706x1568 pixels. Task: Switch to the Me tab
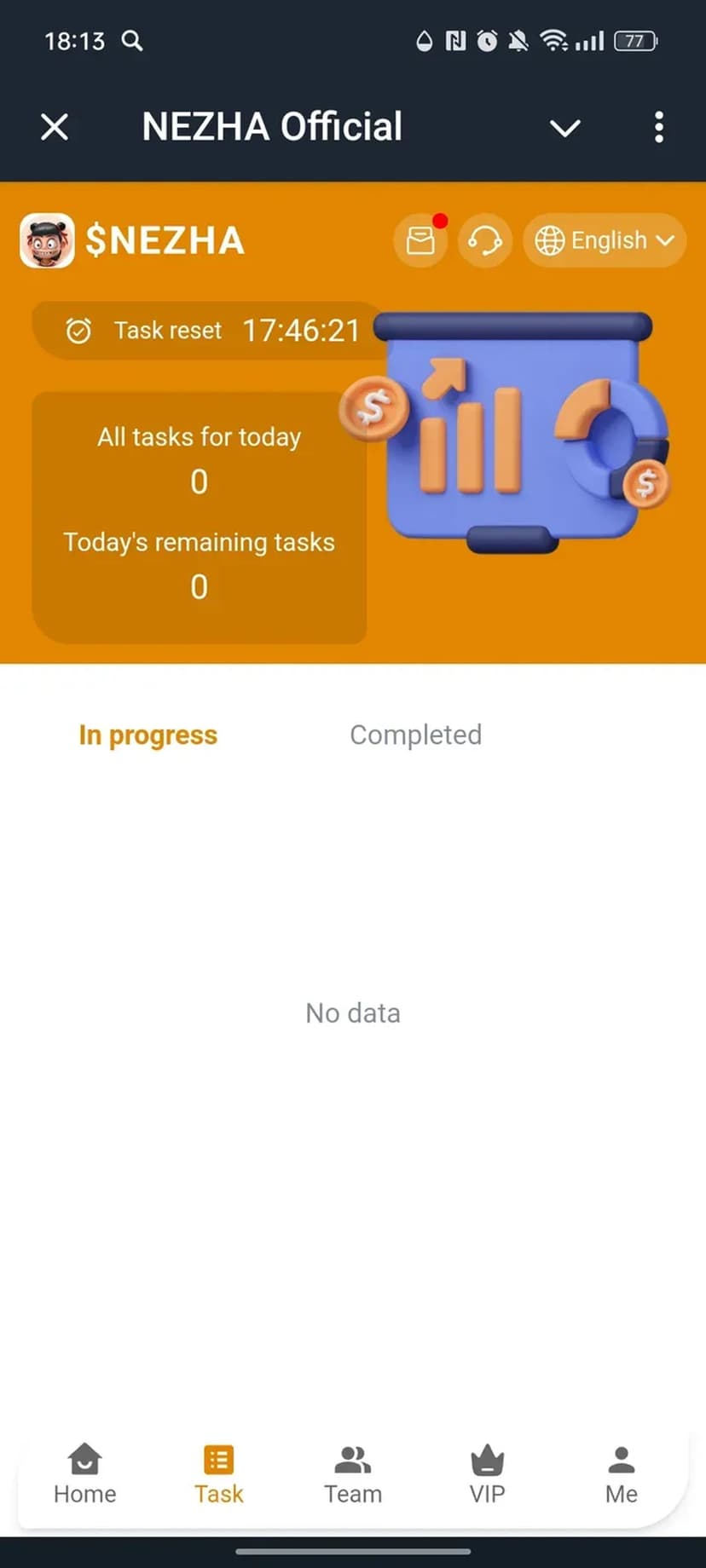click(621, 1474)
